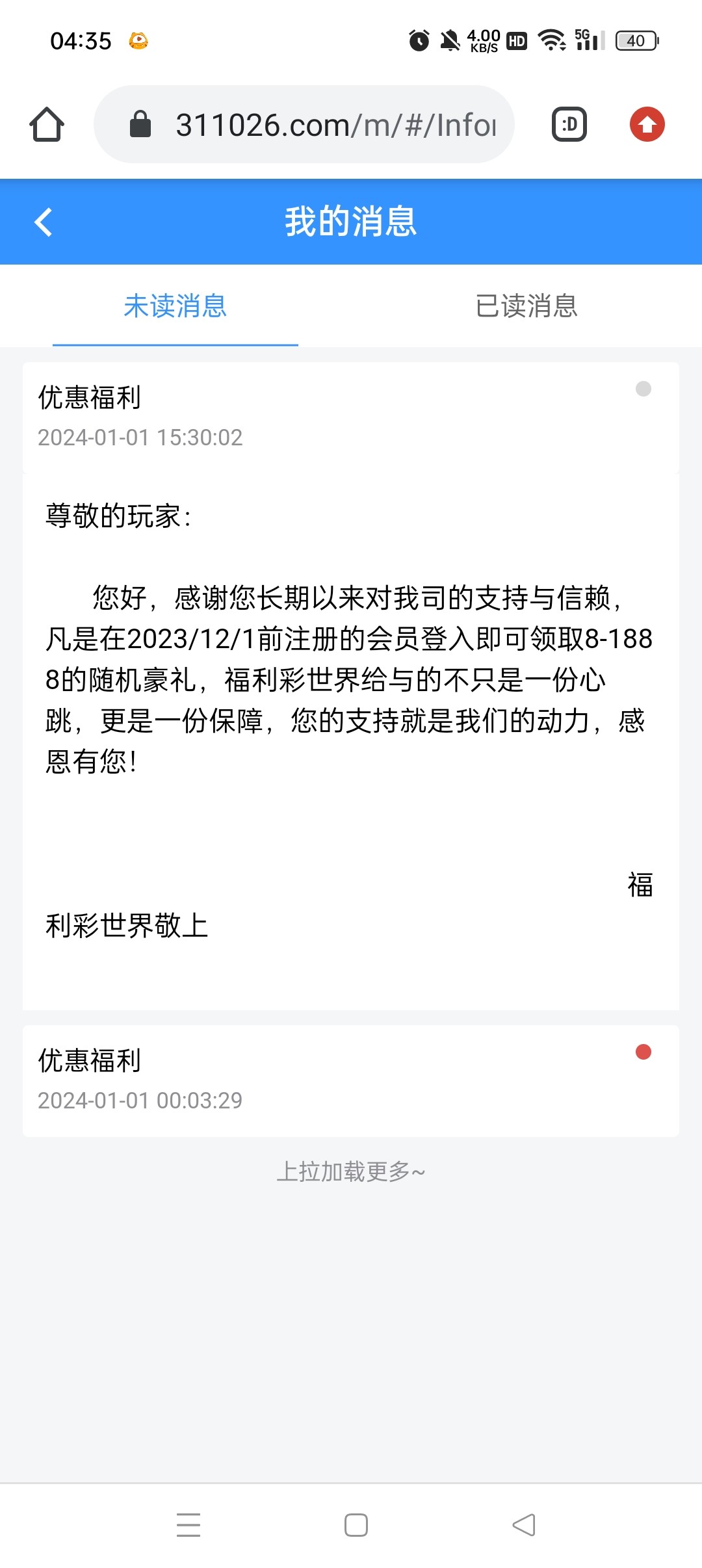Screen dimensions: 702x1568
Task: Open the 优惠福利 message from 00:03:29
Action: 350,1080
